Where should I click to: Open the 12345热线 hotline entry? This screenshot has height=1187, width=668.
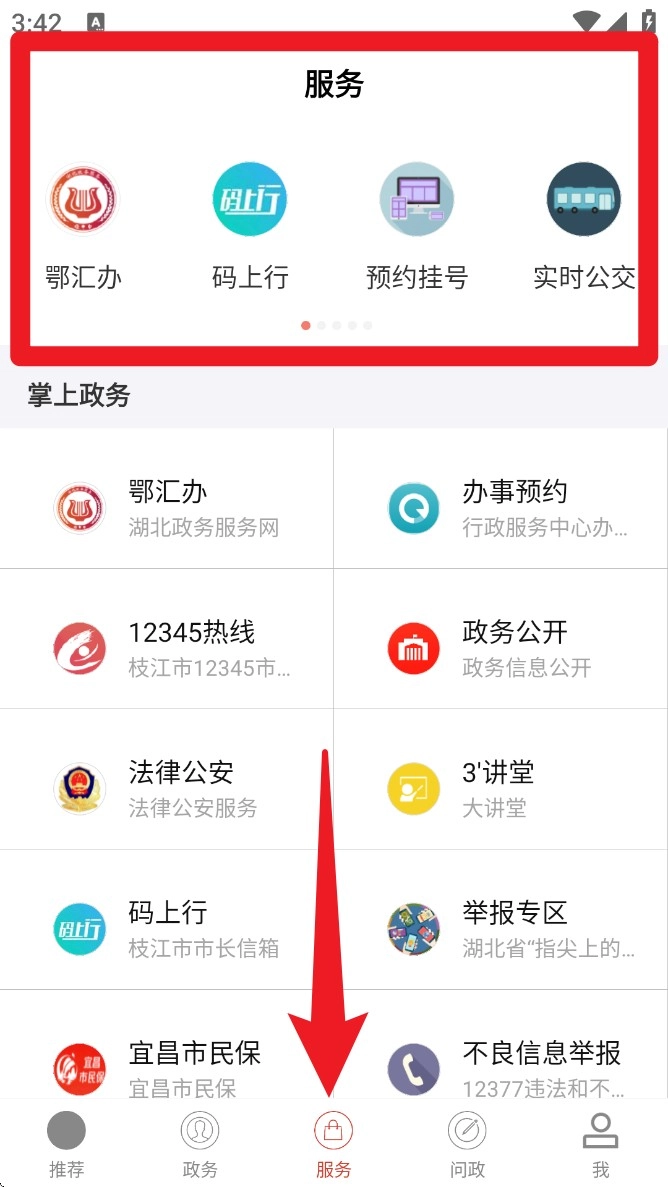coord(167,648)
